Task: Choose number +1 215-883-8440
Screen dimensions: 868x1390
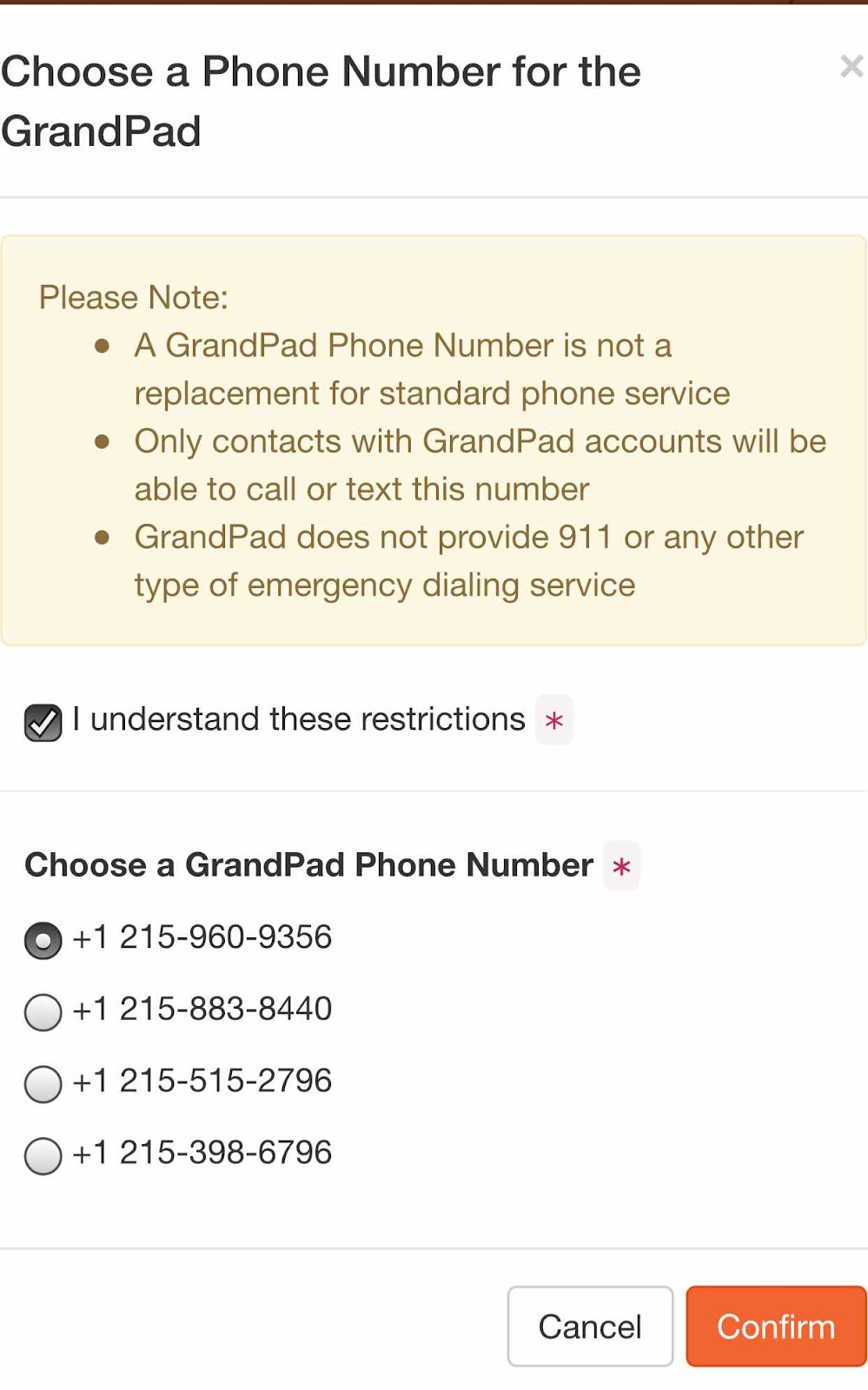Action: (x=43, y=1012)
